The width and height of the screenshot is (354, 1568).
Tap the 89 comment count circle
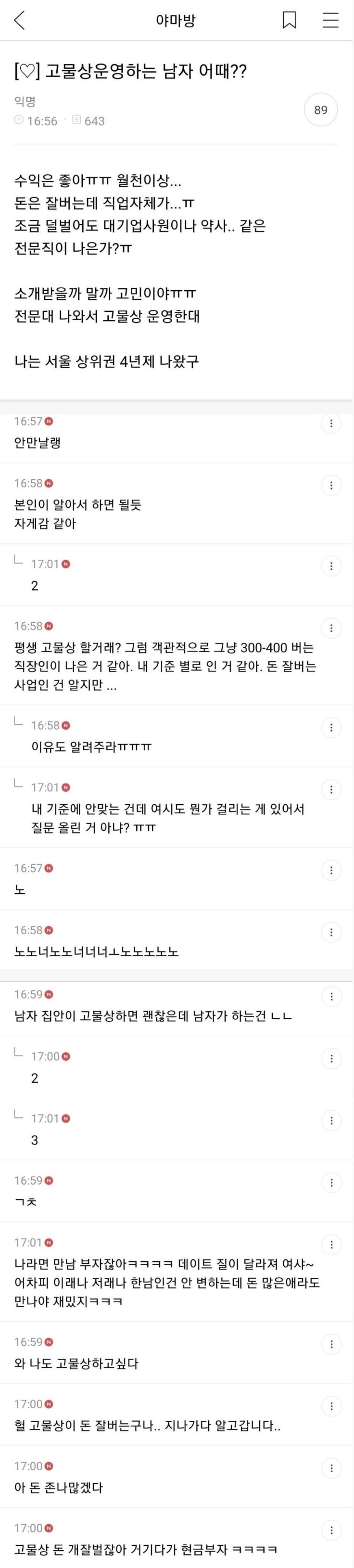click(x=320, y=110)
